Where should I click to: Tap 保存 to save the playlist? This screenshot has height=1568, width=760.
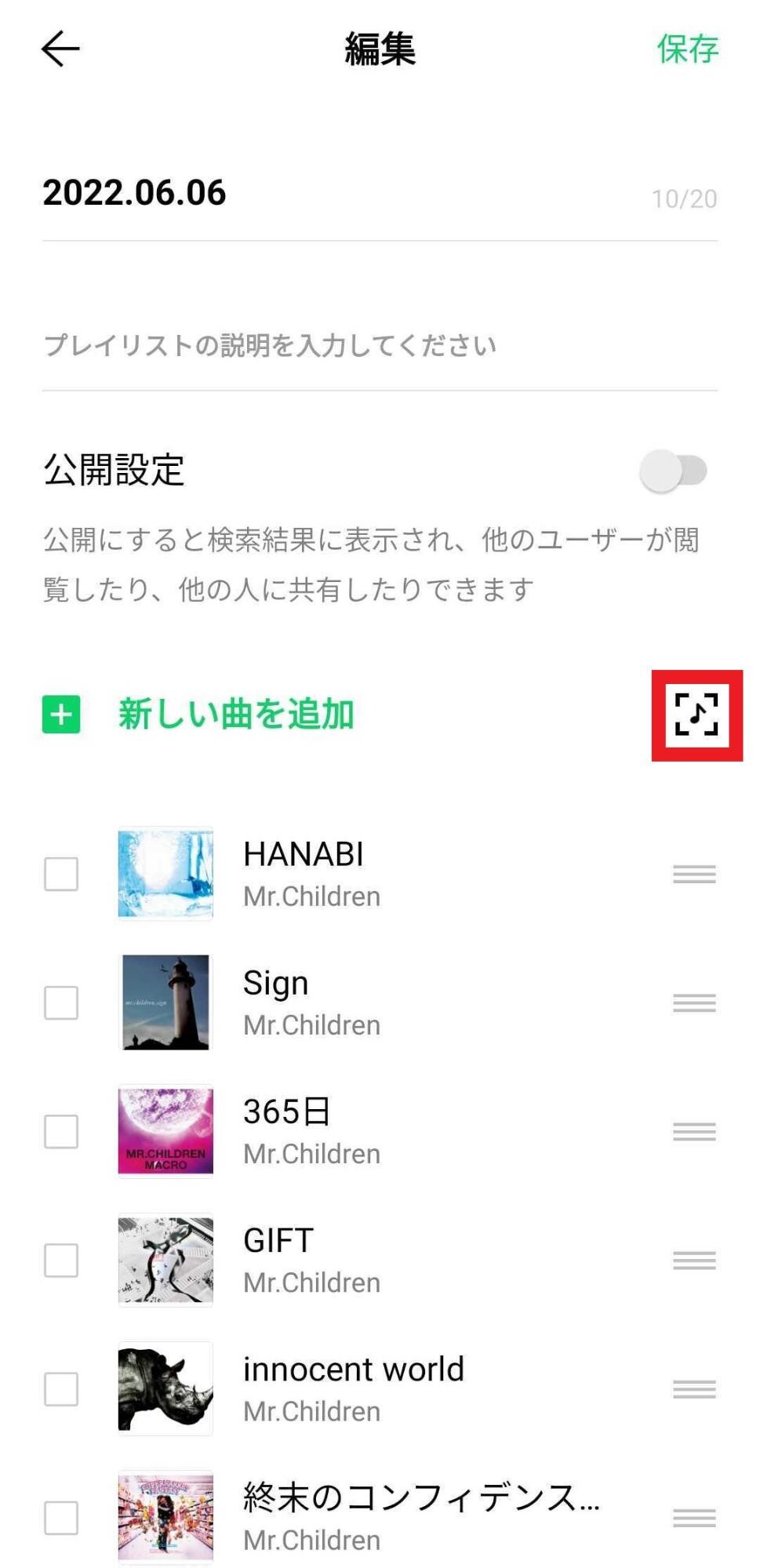(x=687, y=49)
